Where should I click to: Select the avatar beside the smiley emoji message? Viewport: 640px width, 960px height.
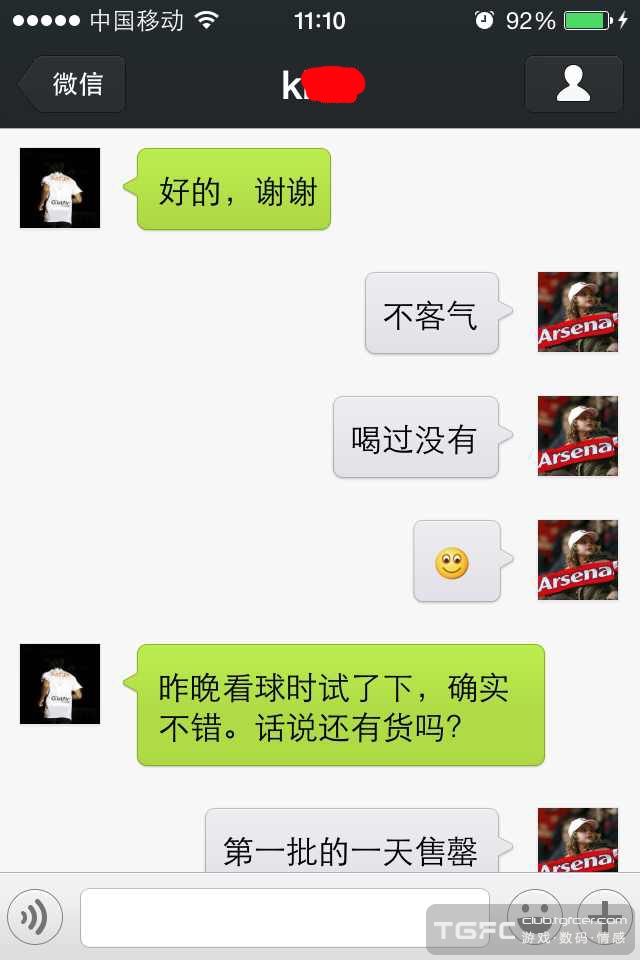click(x=578, y=560)
